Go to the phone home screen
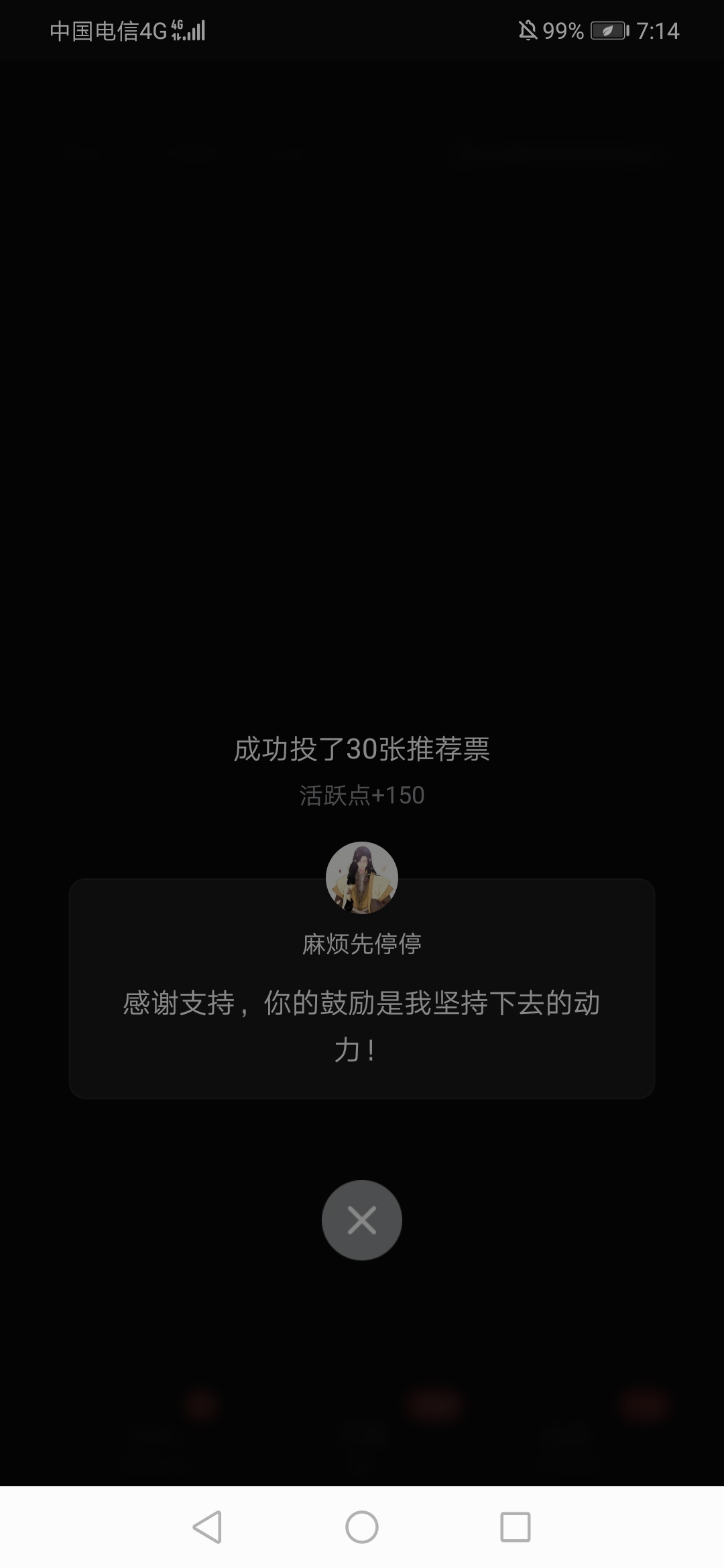Screen dimensions: 724x1568 (361, 1527)
